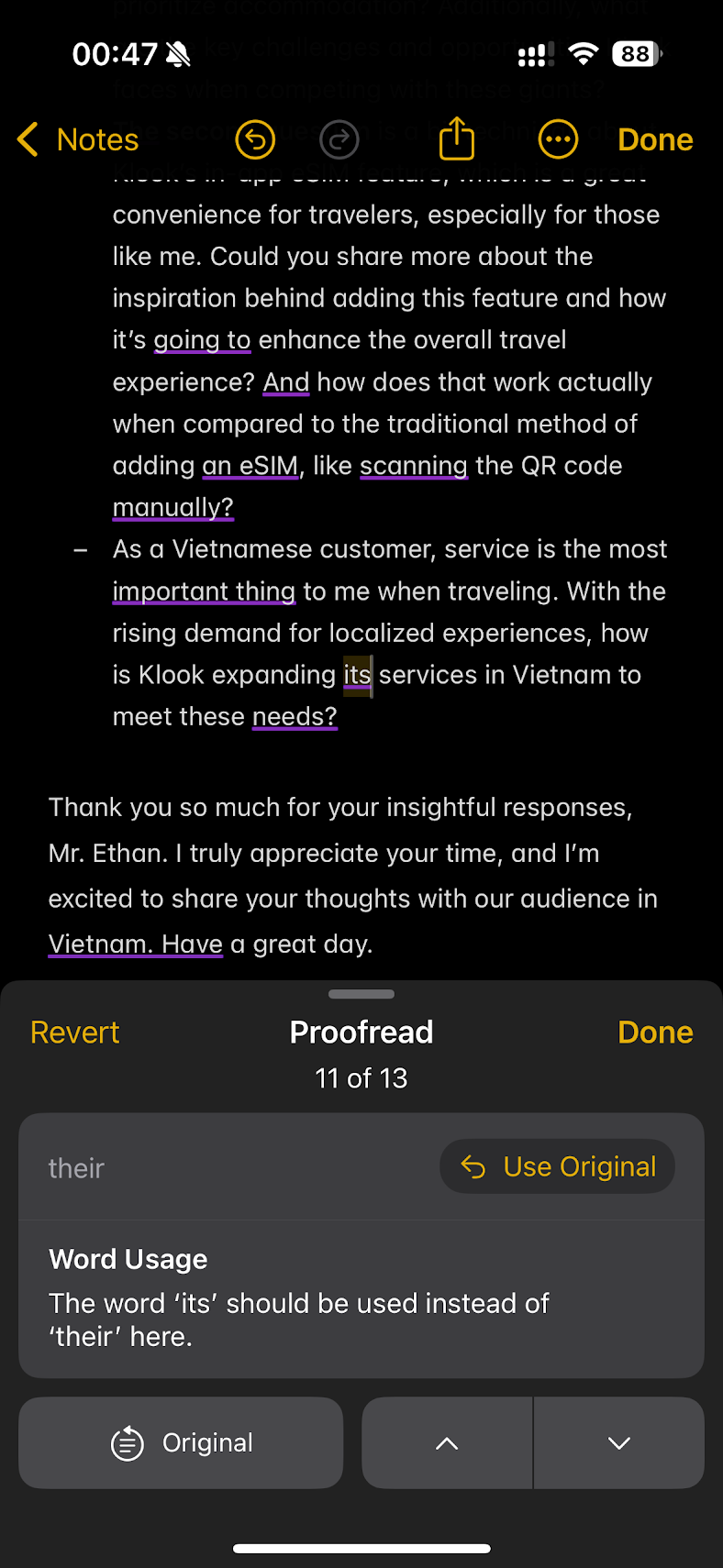Undo the last edit

tap(255, 140)
